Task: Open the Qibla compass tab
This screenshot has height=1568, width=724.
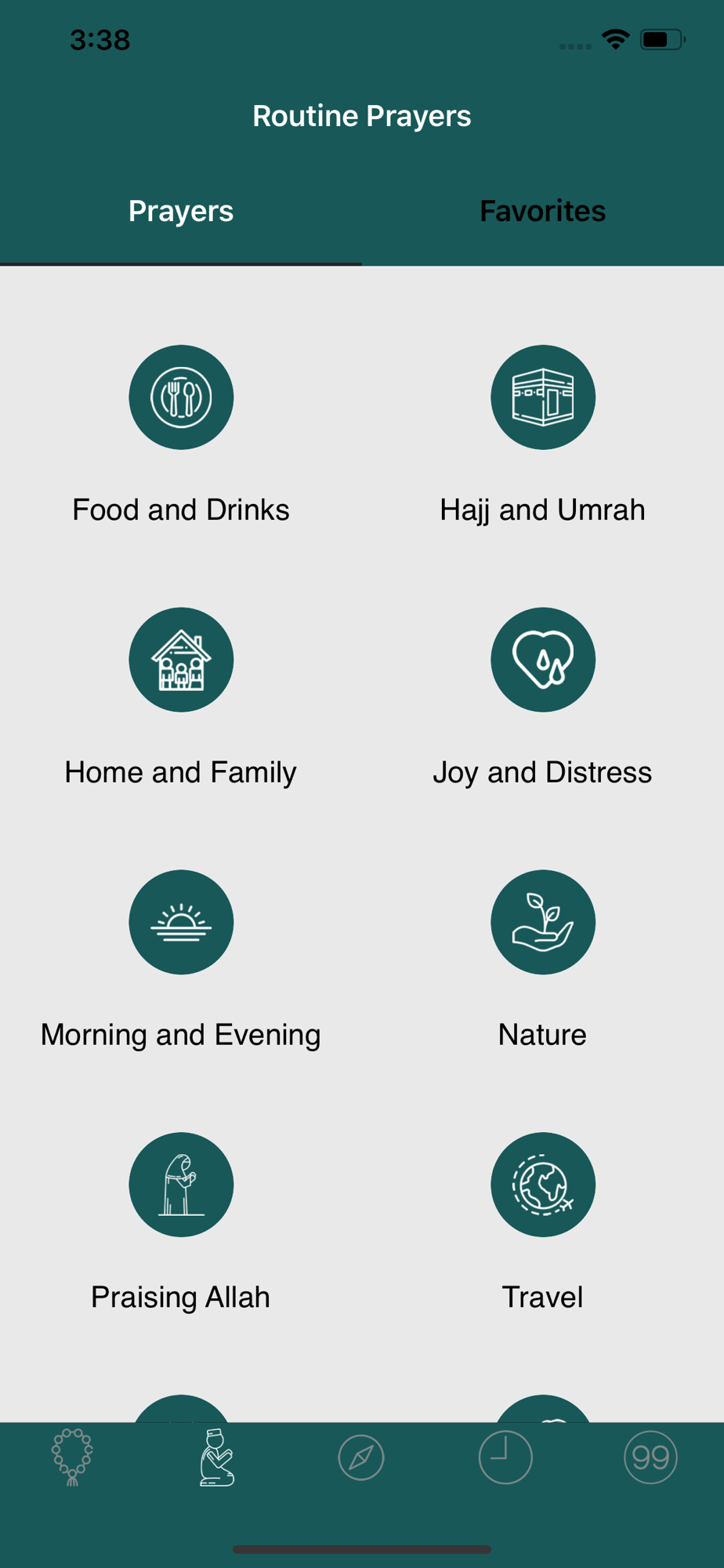Action: 361,1457
